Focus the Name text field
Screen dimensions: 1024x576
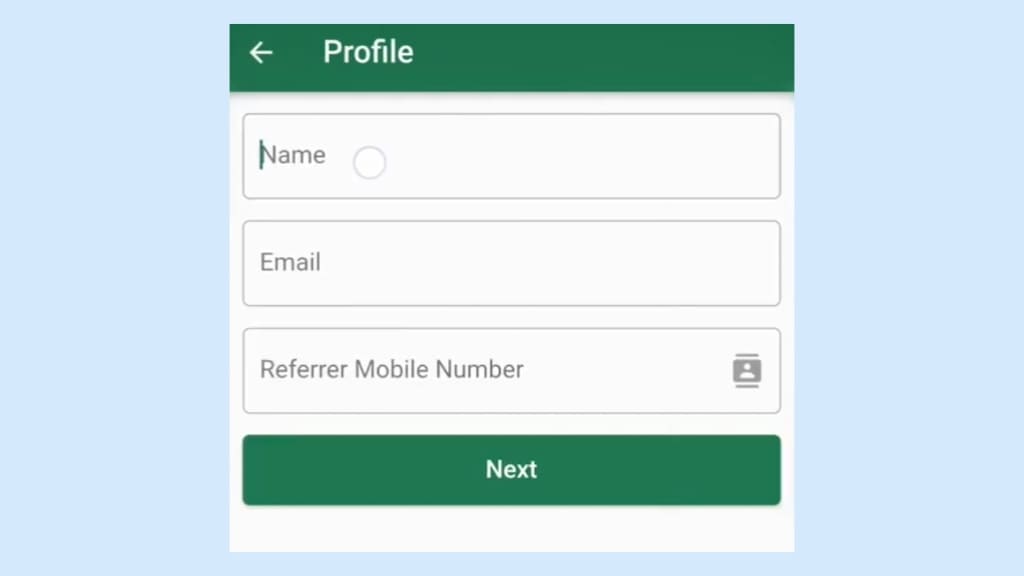click(510, 156)
